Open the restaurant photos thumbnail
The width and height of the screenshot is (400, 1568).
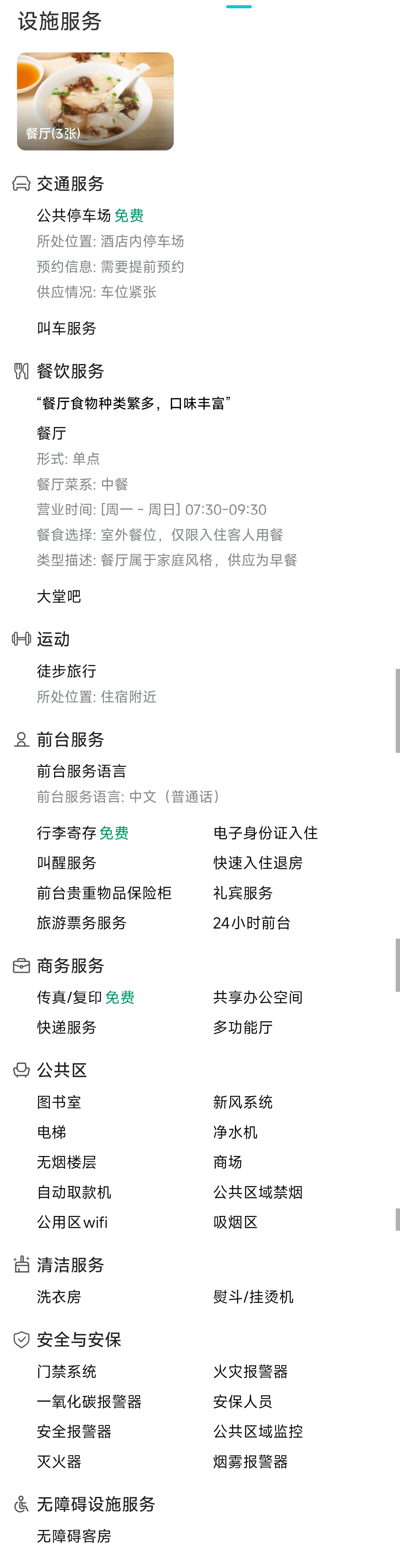click(95, 101)
